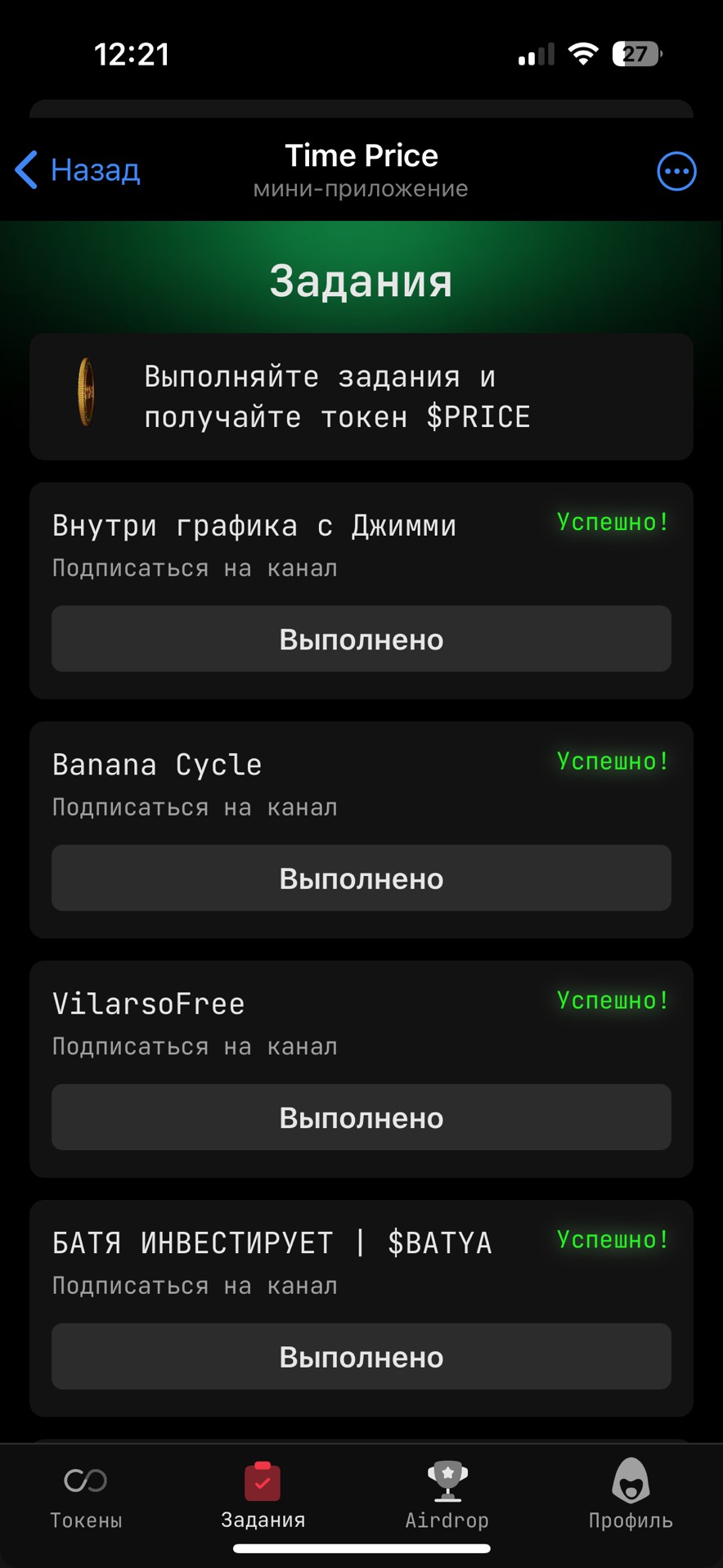This screenshot has height=1568, width=723.
Task: Tap Выполнено under Внутри графика с Джимми
Action: click(x=361, y=639)
